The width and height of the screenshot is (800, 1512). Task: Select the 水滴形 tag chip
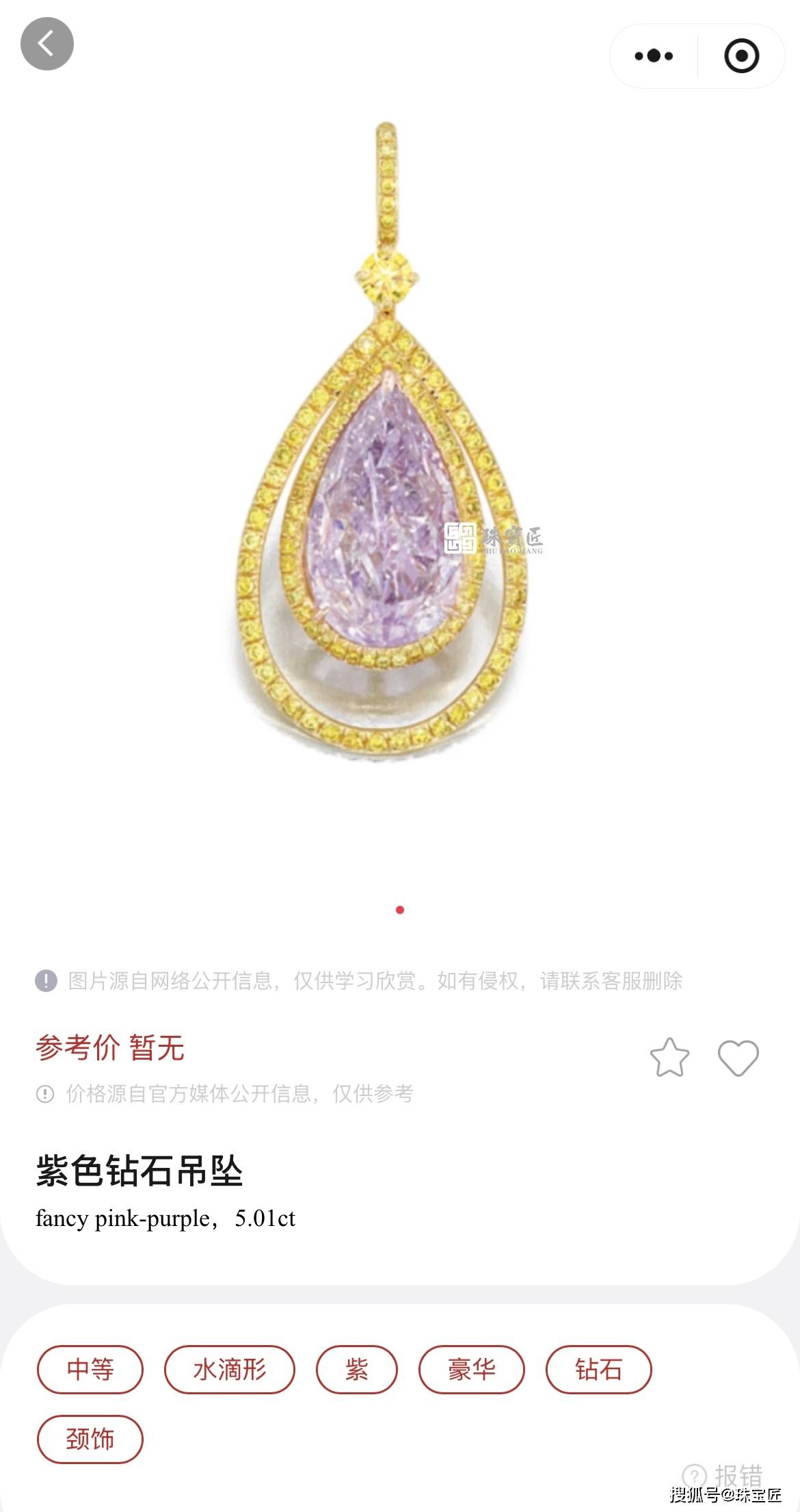pos(230,1369)
